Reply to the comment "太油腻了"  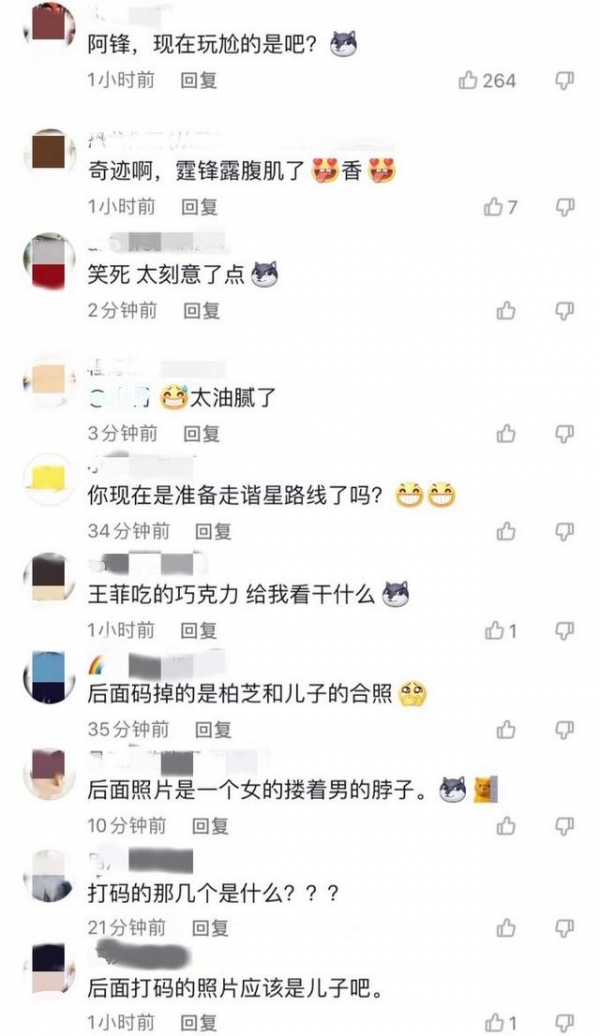coord(201,433)
